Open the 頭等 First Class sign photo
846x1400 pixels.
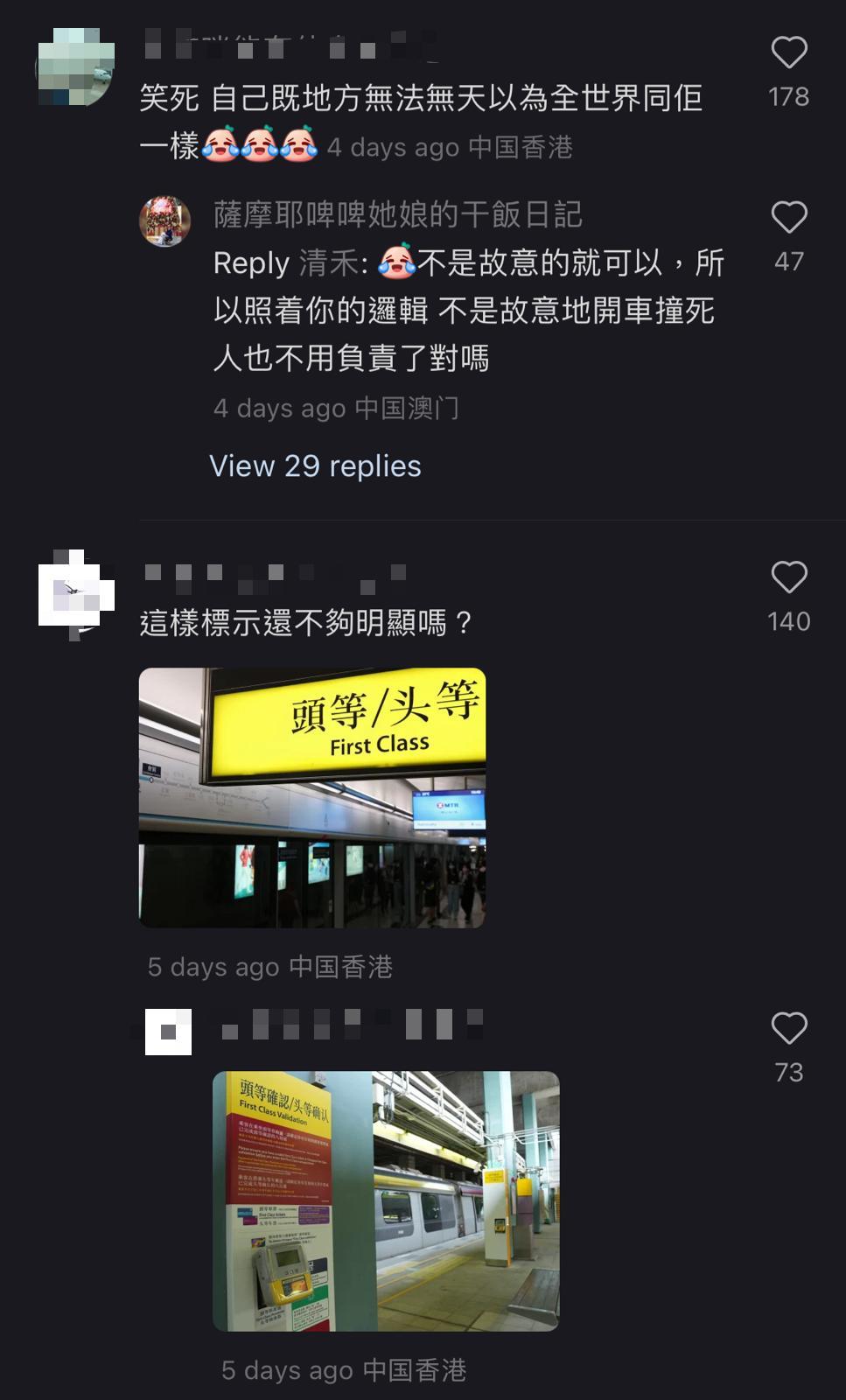click(x=312, y=797)
